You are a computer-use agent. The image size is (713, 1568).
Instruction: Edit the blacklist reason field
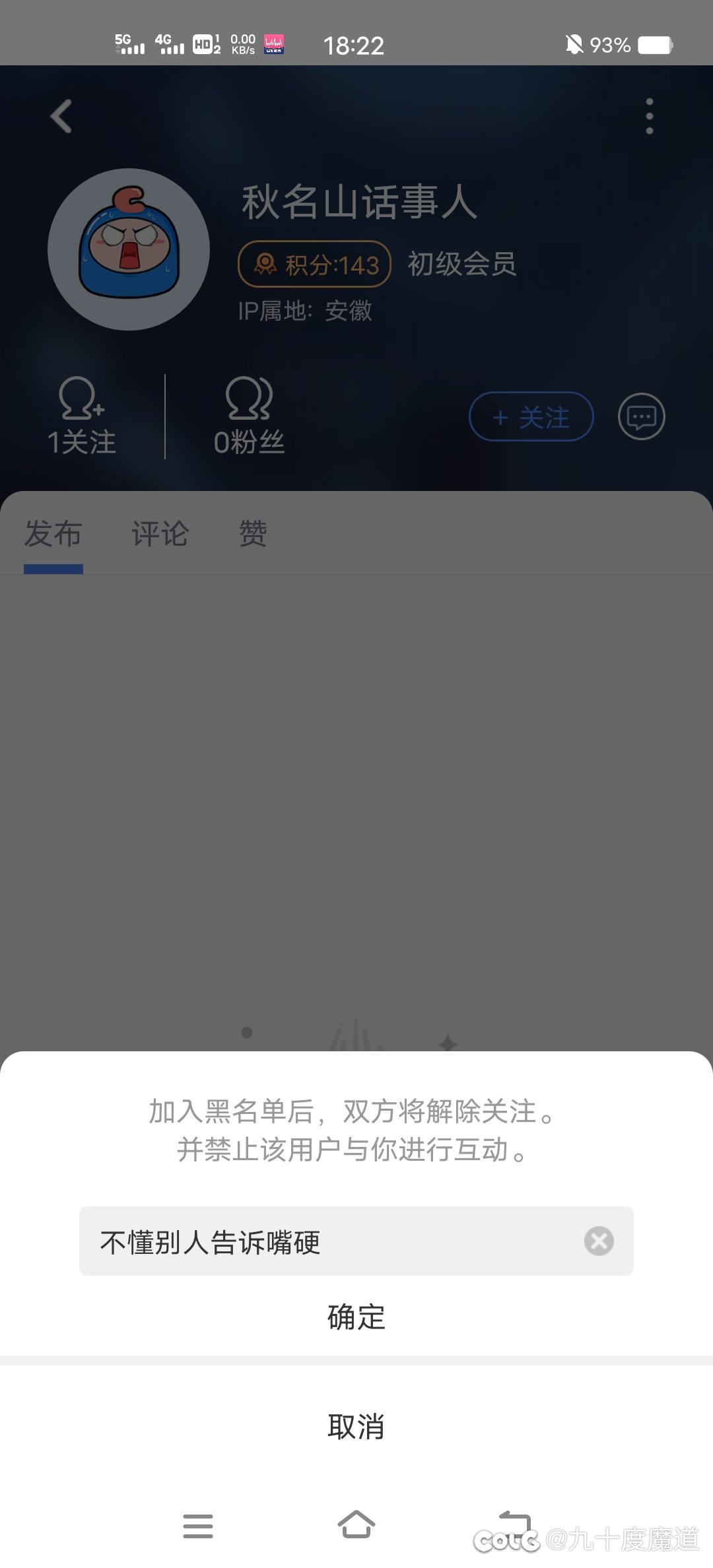click(x=330, y=1241)
